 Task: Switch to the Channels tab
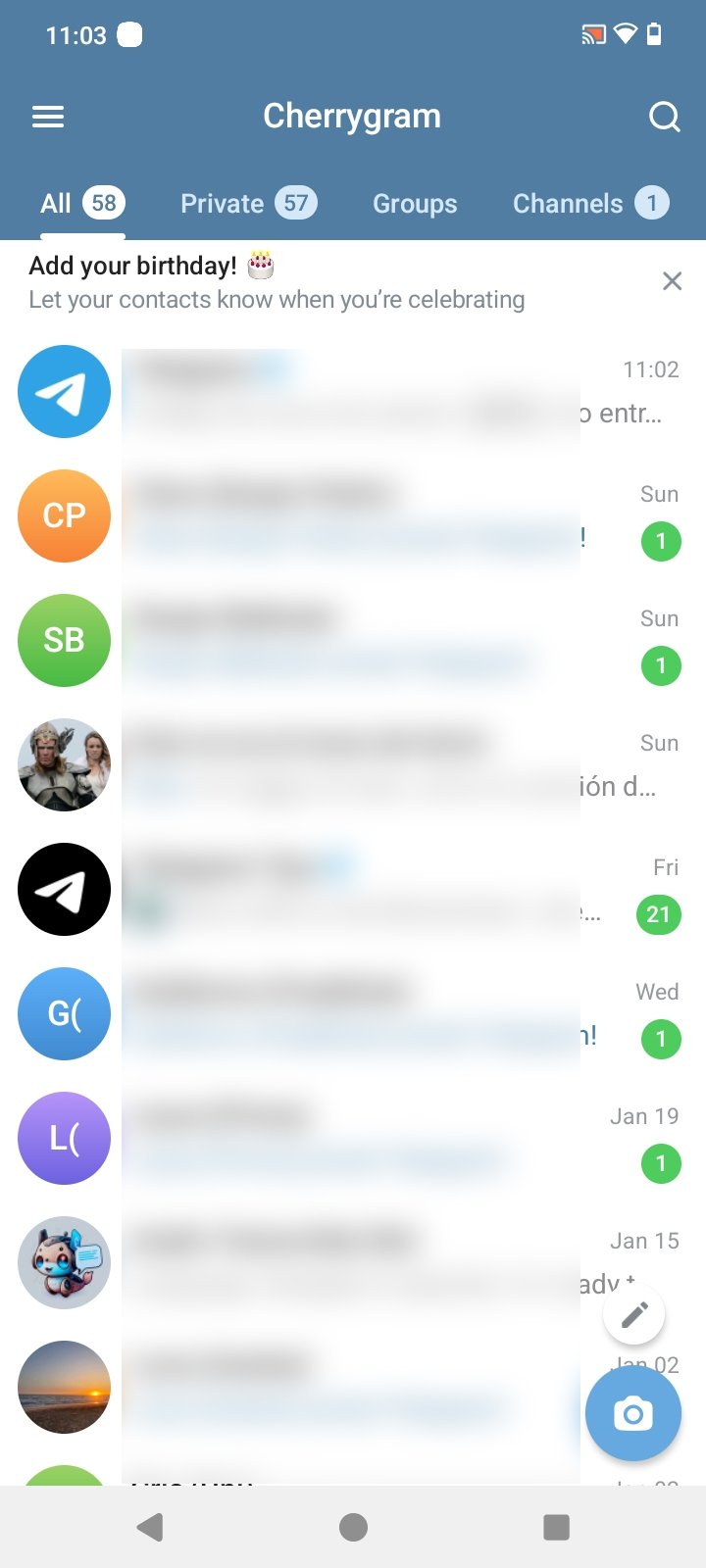click(589, 204)
